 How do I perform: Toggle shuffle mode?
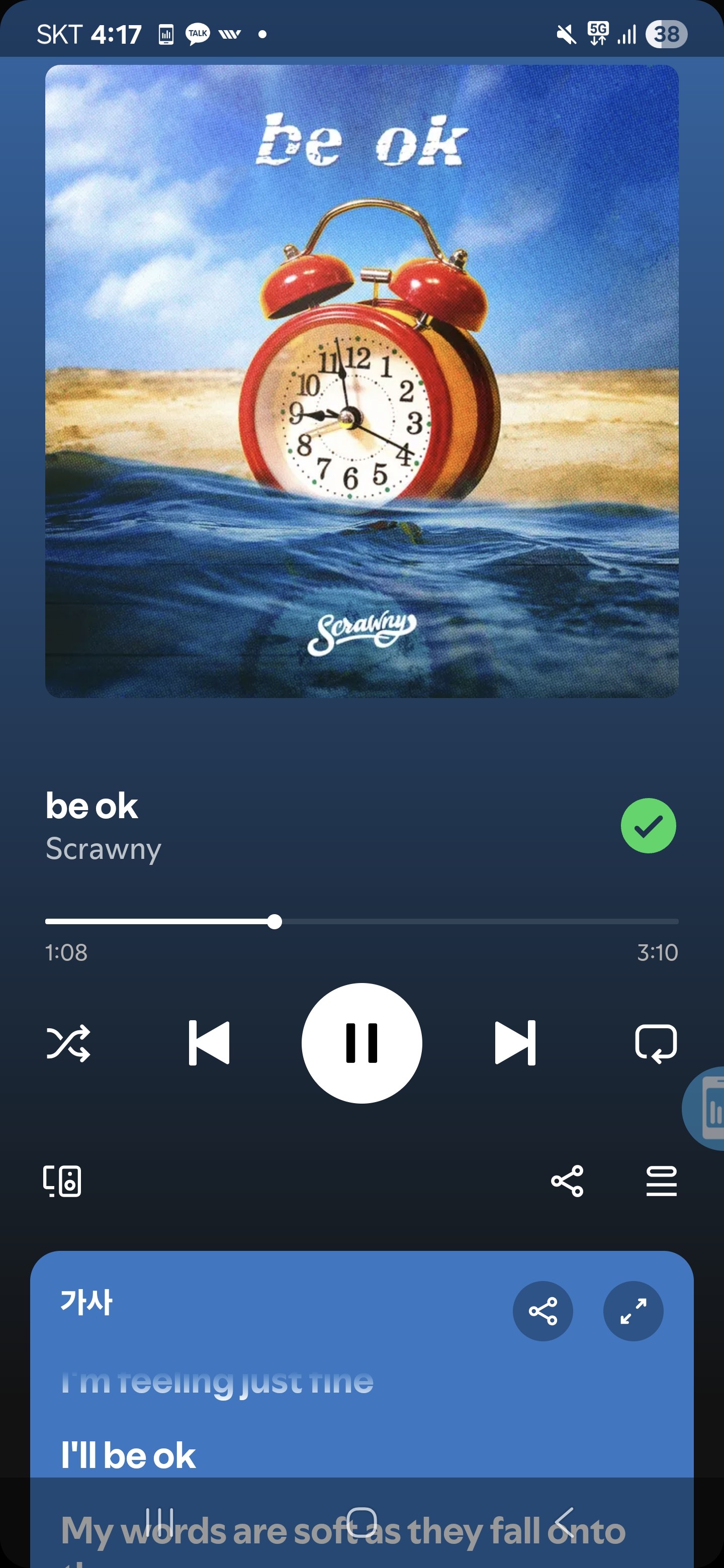(x=68, y=1043)
